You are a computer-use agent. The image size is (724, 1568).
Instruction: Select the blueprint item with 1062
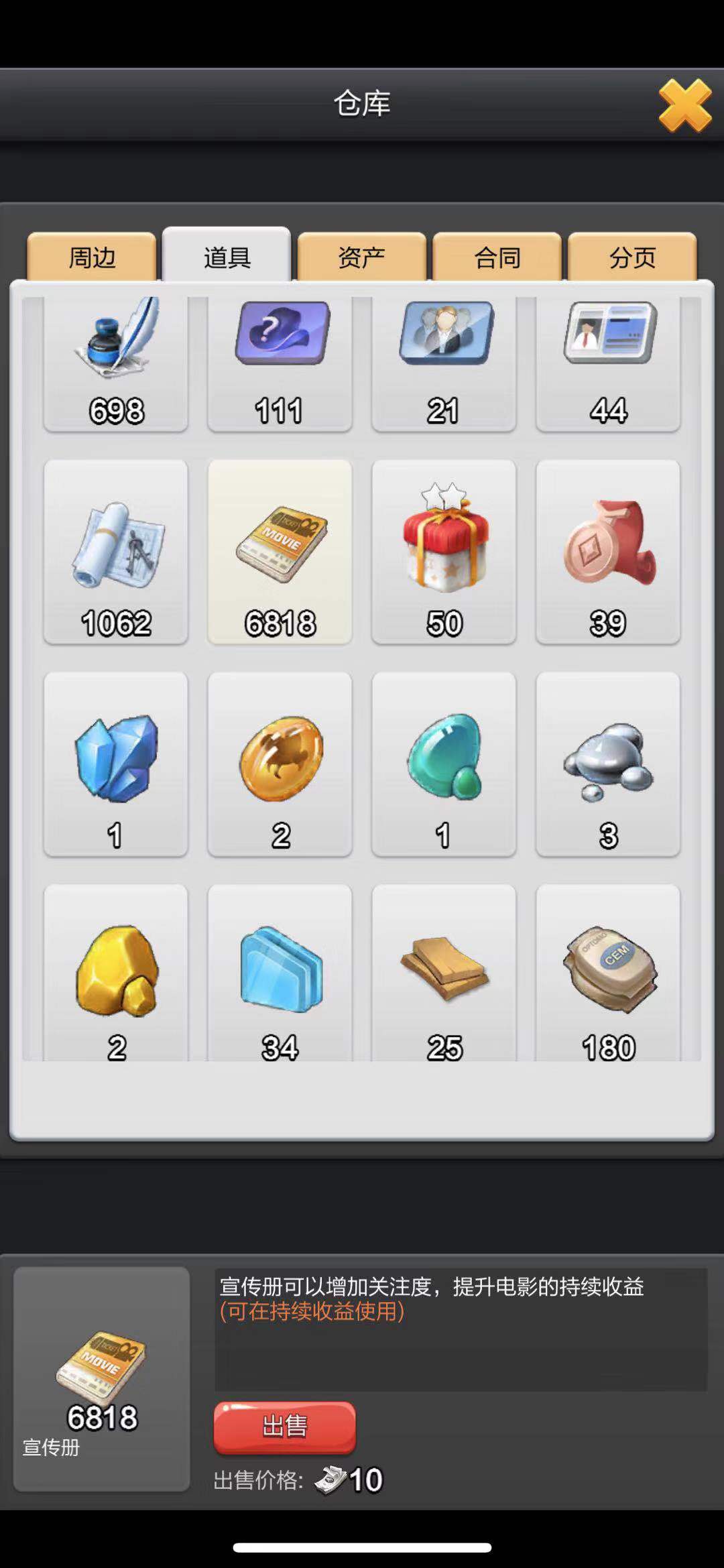pyautogui.click(x=116, y=552)
